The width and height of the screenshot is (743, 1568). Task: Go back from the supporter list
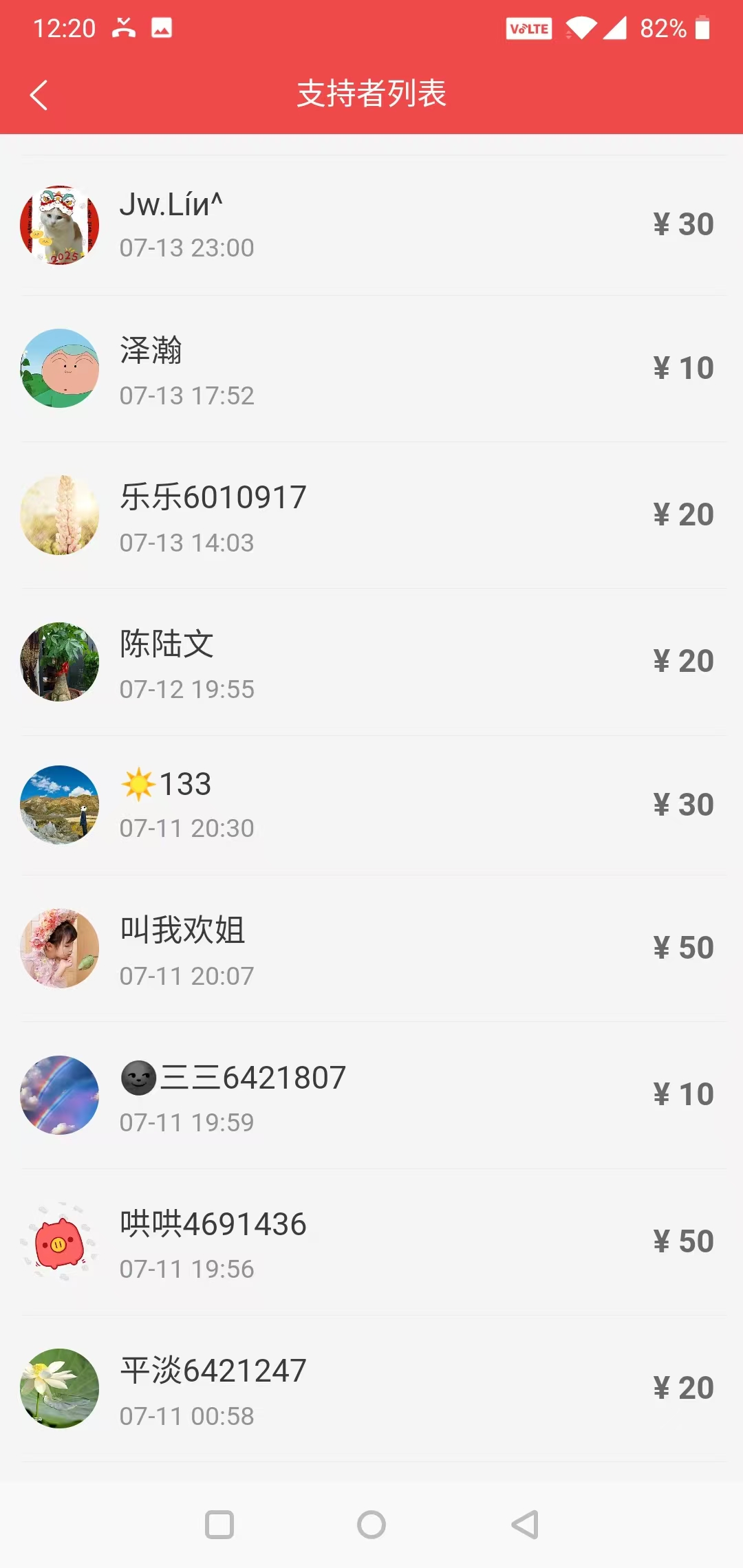pos(39,95)
